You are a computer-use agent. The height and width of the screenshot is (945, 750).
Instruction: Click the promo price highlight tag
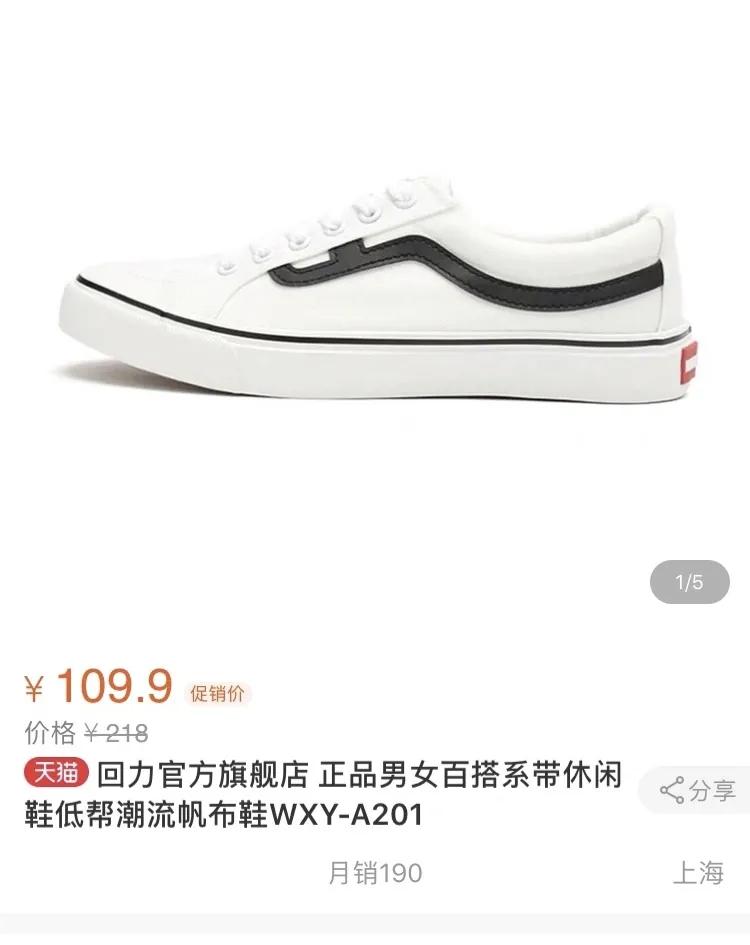click(x=217, y=689)
